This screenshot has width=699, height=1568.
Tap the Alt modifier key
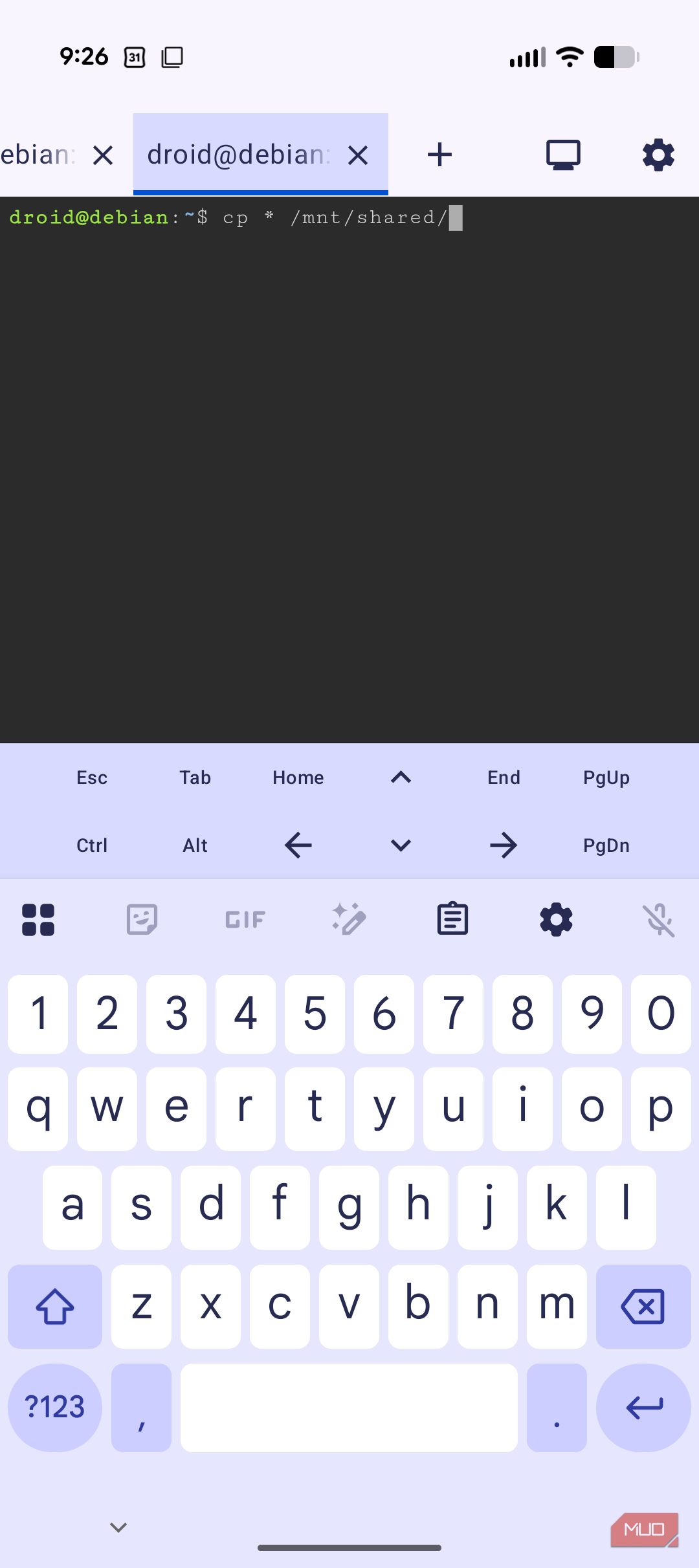tap(195, 845)
